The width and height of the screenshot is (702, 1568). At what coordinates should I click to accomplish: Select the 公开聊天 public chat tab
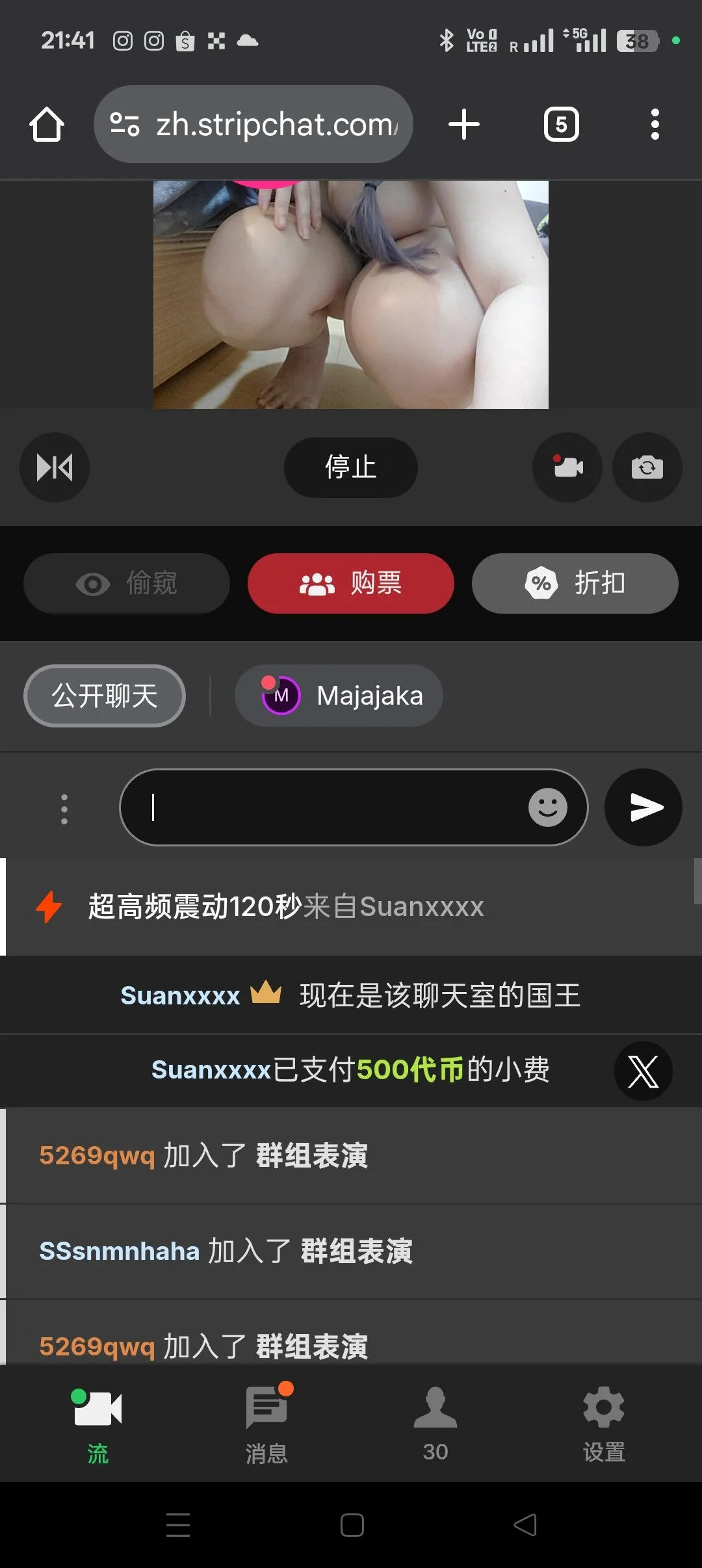pos(105,696)
